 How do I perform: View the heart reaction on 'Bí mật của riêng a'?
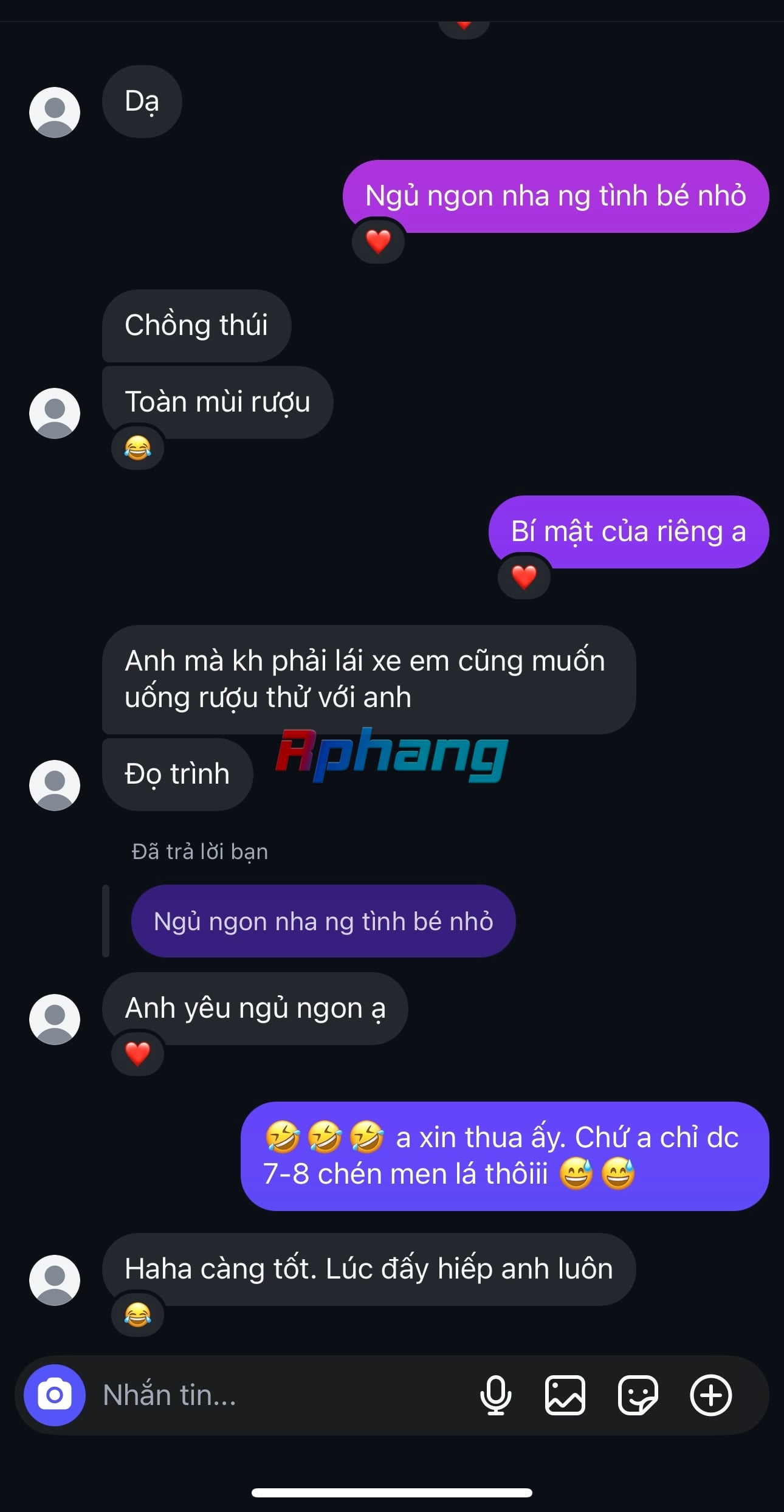coord(524,577)
